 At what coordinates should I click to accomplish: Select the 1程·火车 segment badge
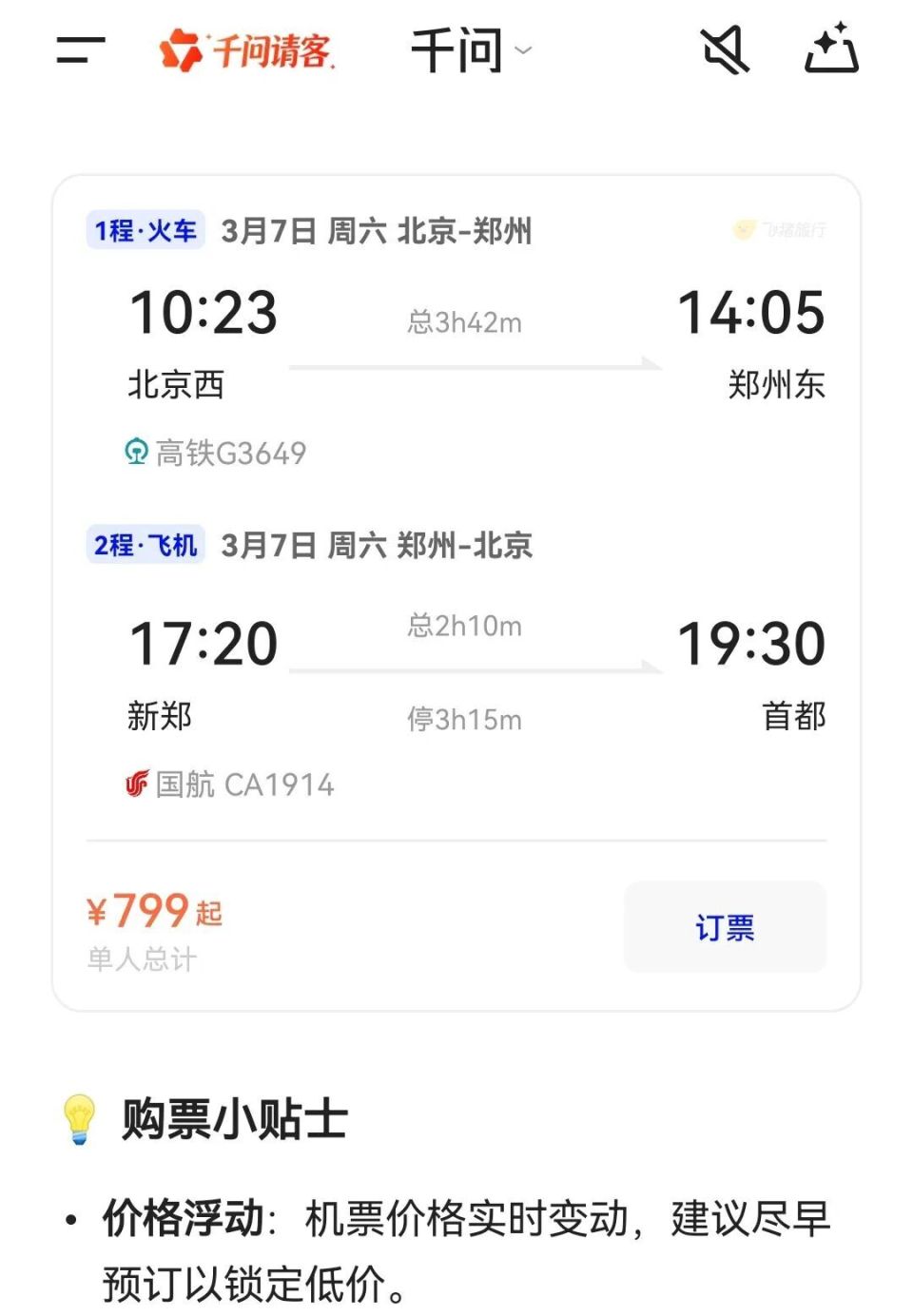tap(145, 228)
